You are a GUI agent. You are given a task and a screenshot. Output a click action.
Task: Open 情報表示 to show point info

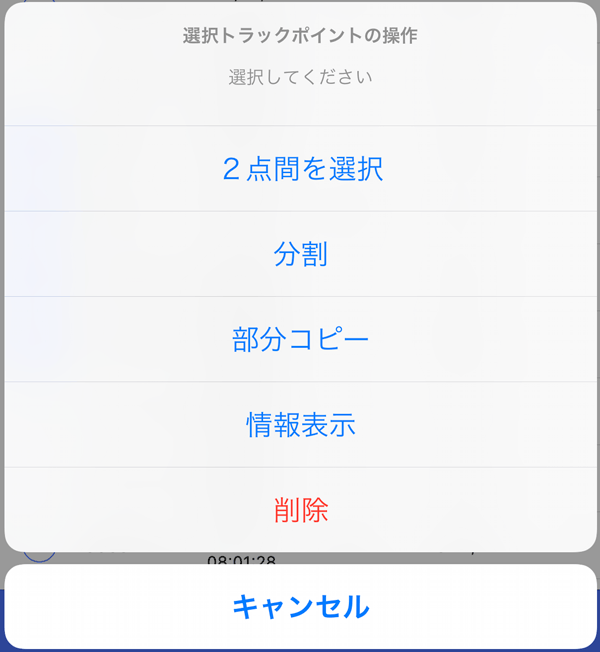[301, 425]
